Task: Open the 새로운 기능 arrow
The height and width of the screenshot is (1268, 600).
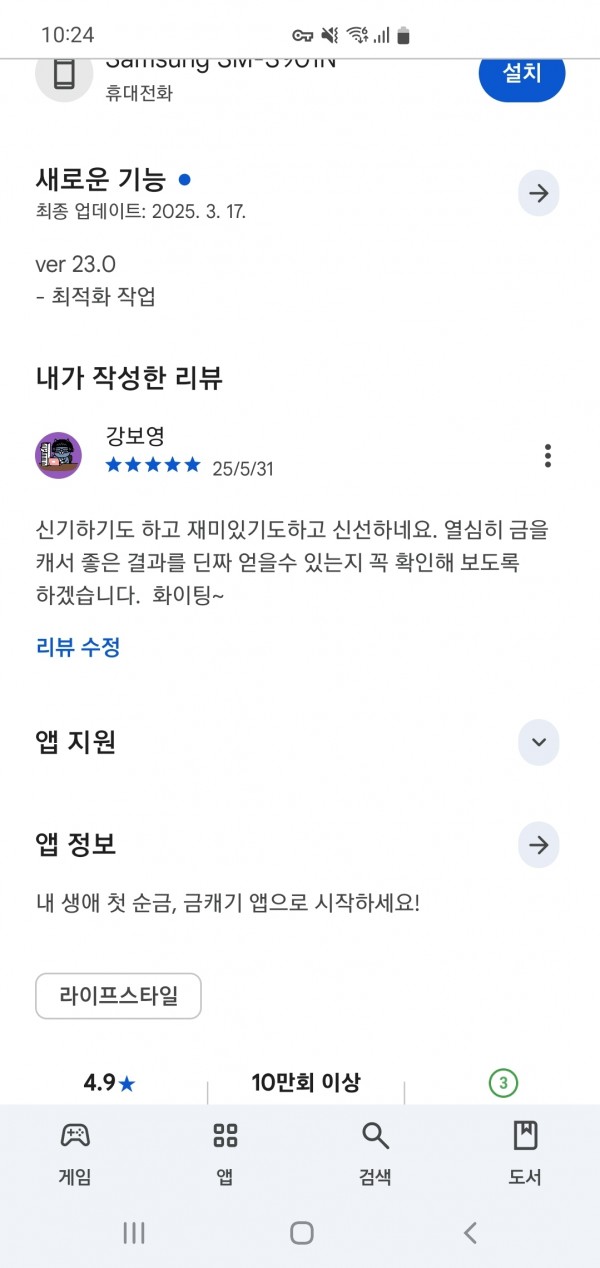Action: point(539,193)
